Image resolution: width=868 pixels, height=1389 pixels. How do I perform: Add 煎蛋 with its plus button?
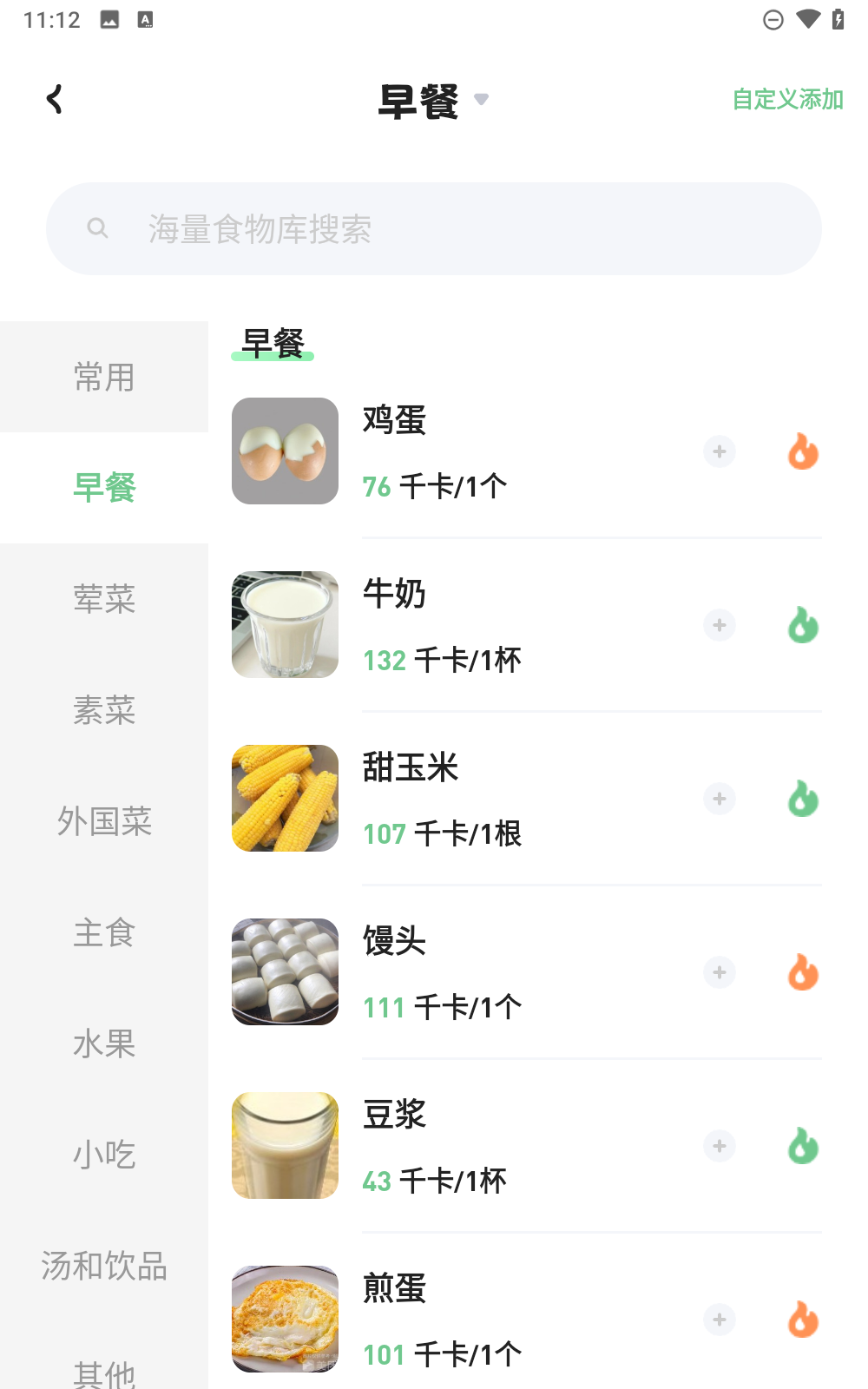pyautogui.click(x=720, y=1320)
